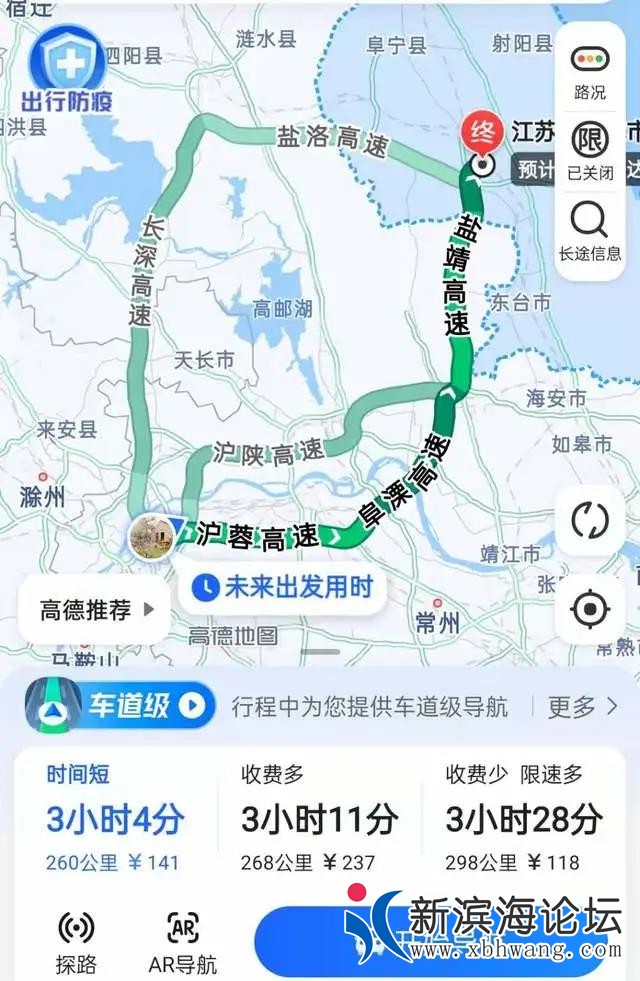Viewport: 640px width, 981px height.
Task: Select the 时间短 3小时4分 route
Action: (115, 818)
